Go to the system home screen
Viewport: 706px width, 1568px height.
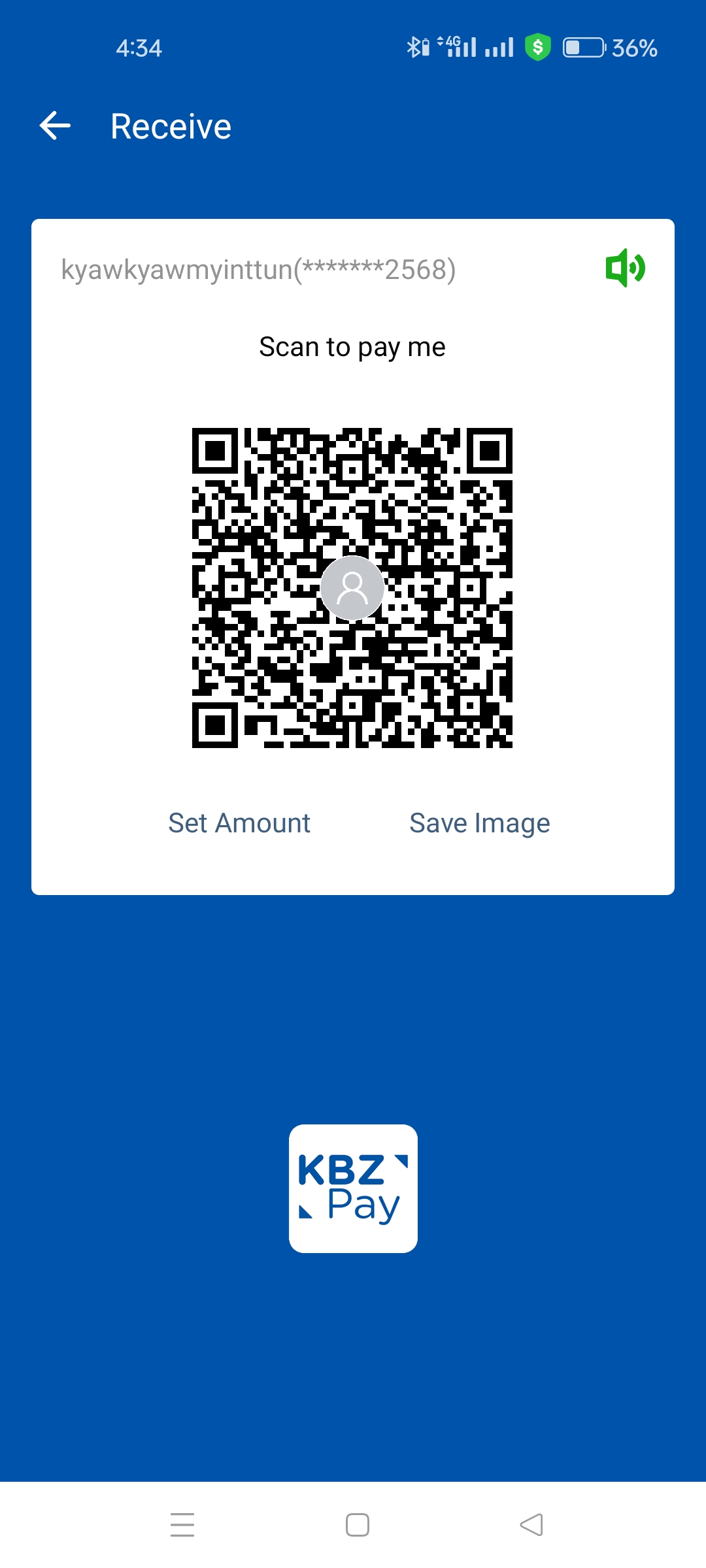pos(357,1525)
